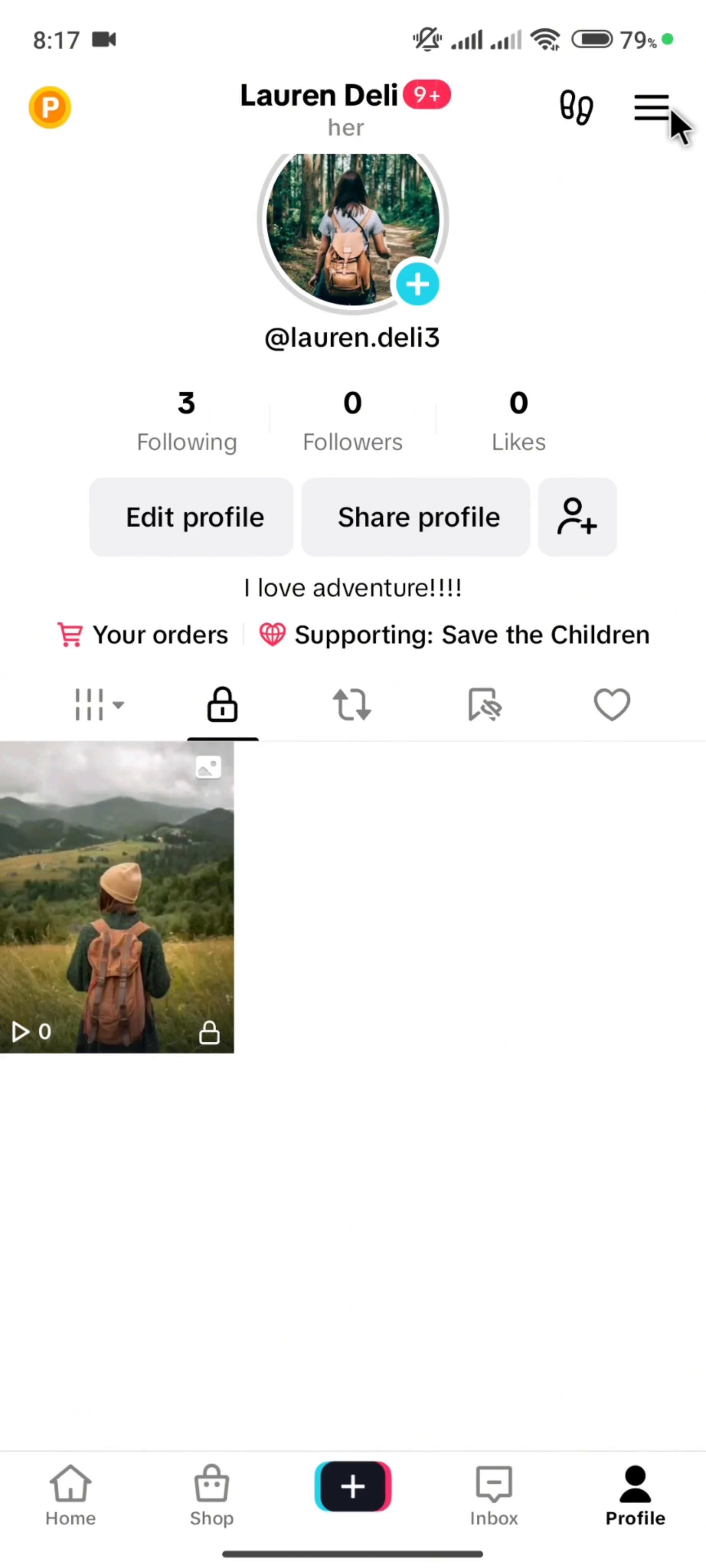This screenshot has height=1568, width=706.
Task: Tap the coins rewards badge
Action: [50, 107]
